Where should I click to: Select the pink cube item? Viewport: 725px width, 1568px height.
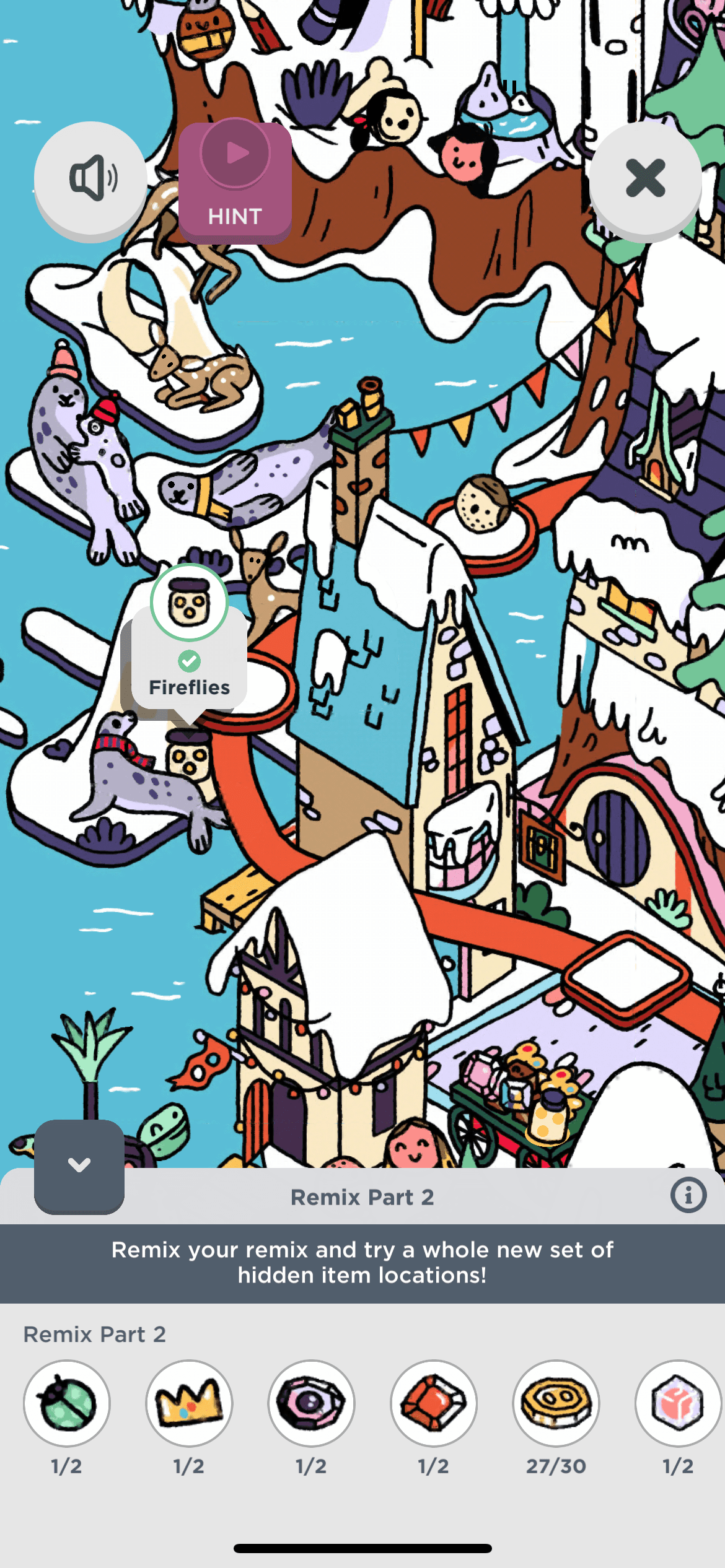(x=678, y=1403)
